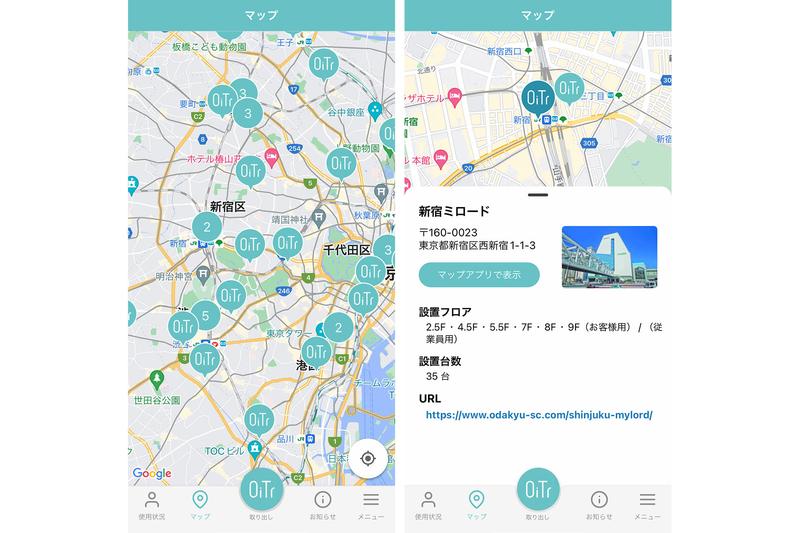Open メニュー tab on the 新宿ミロード detail screen
The image size is (800, 533).
647,505
